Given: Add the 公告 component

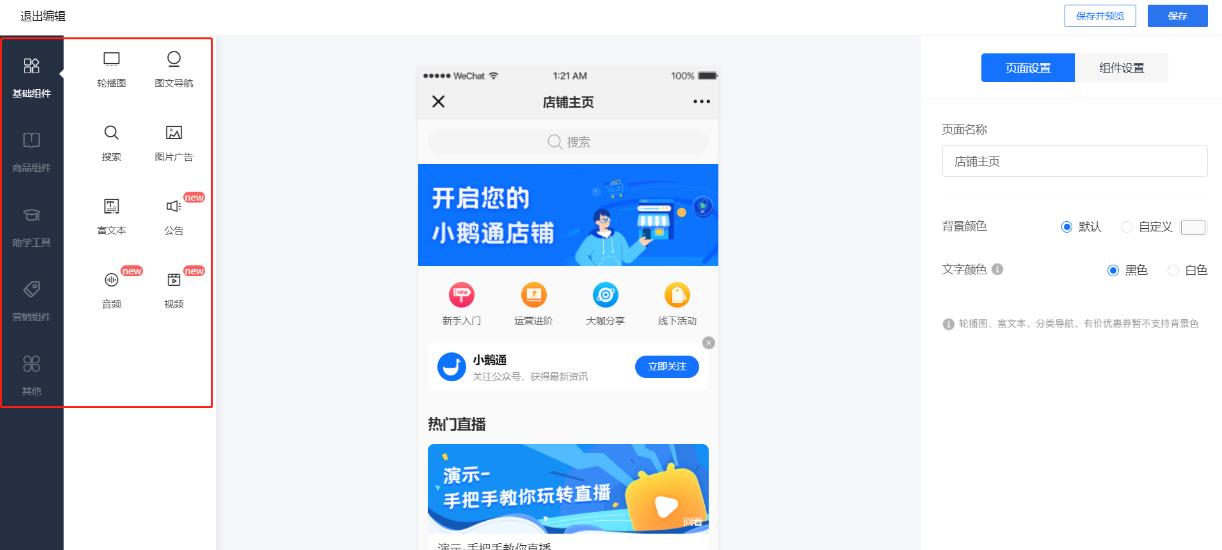Looking at the screenshot, I should click(x=174, y=216).
